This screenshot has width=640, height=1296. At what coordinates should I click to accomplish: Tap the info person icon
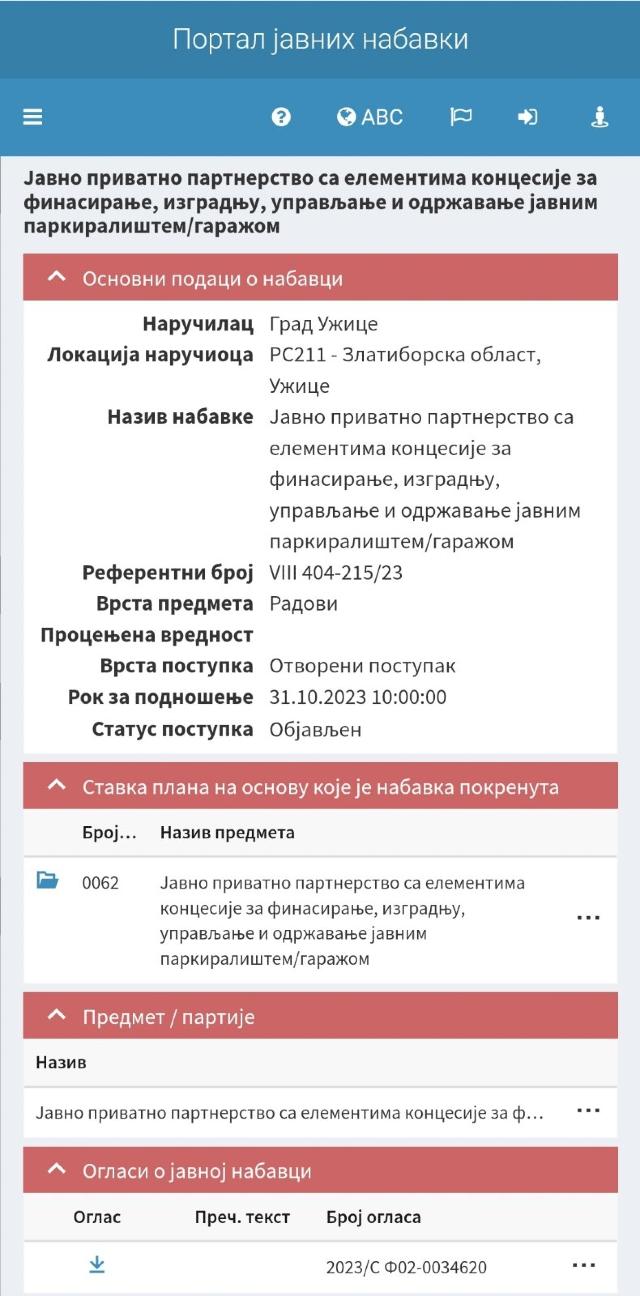(599, 117)
